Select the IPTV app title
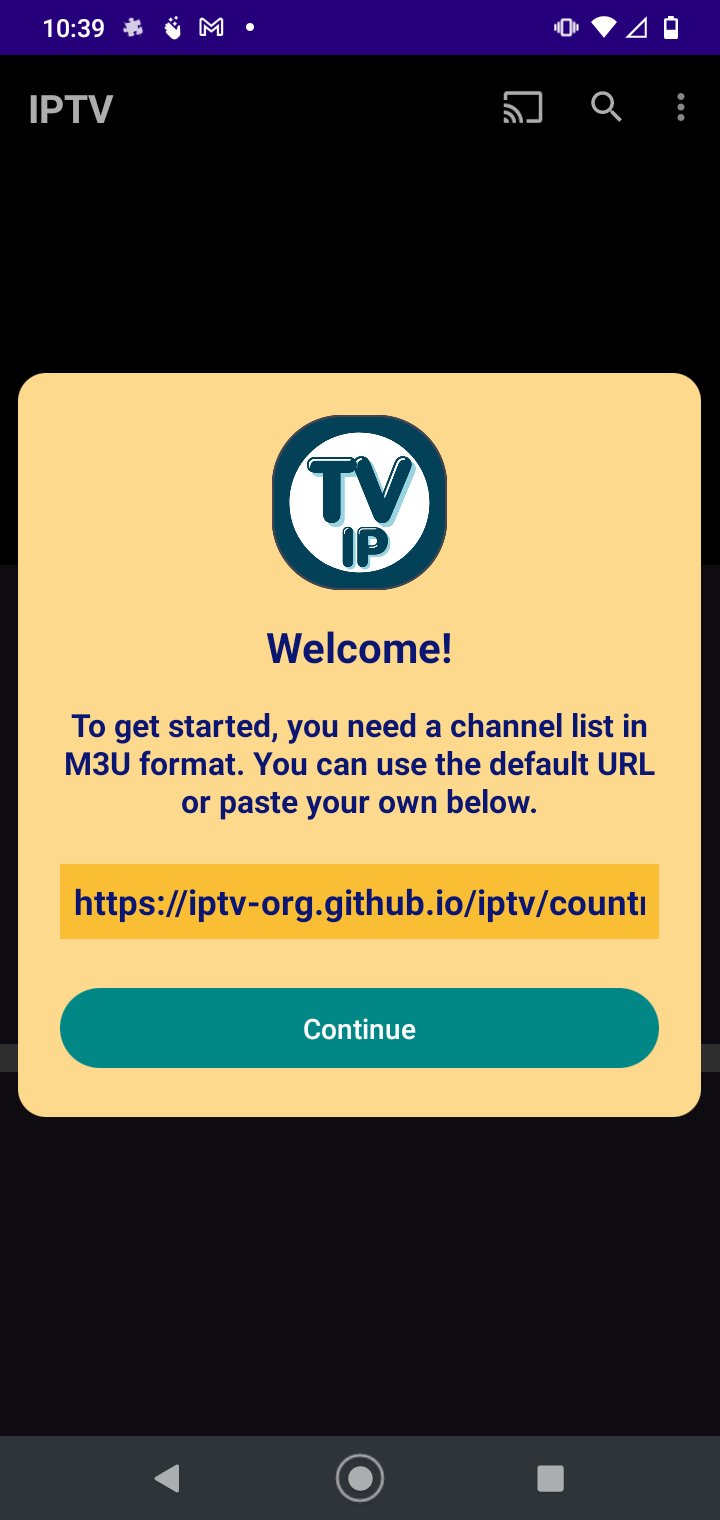The height and width of the screenshot is (1520, 720). click(x=70, y=109)
